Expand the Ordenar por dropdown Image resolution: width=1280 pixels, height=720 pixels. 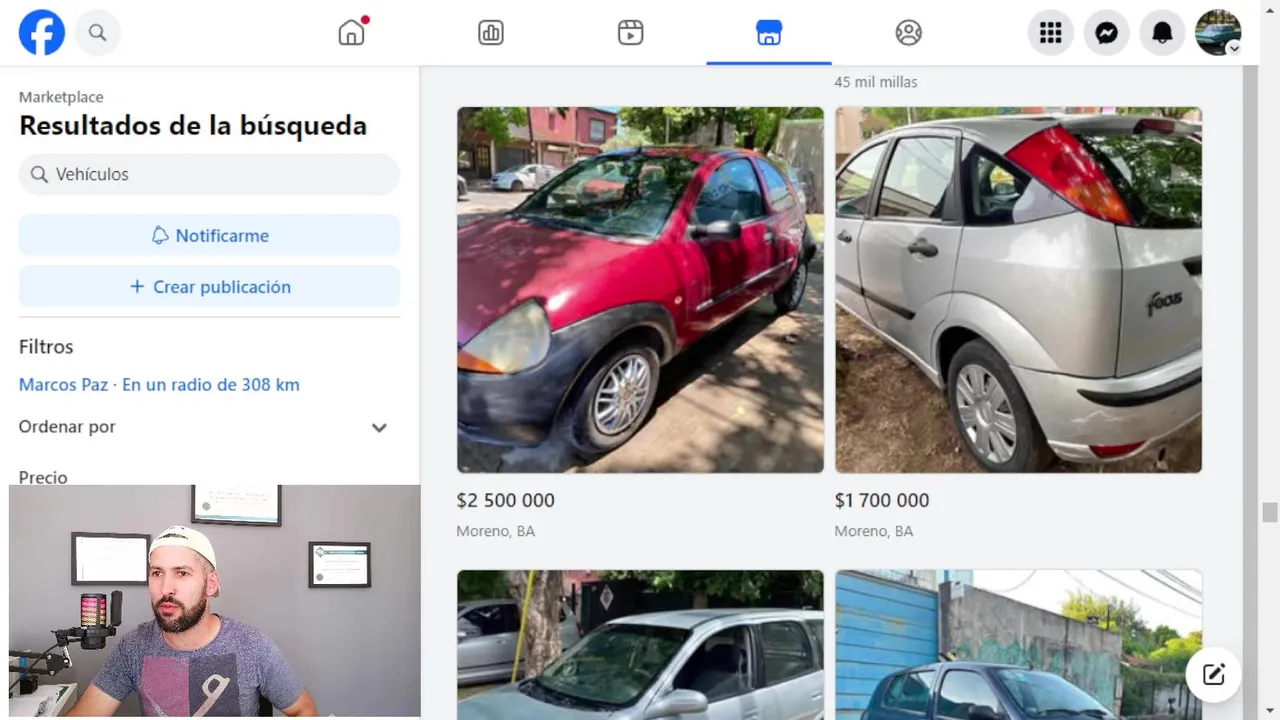tap(379, 427)
